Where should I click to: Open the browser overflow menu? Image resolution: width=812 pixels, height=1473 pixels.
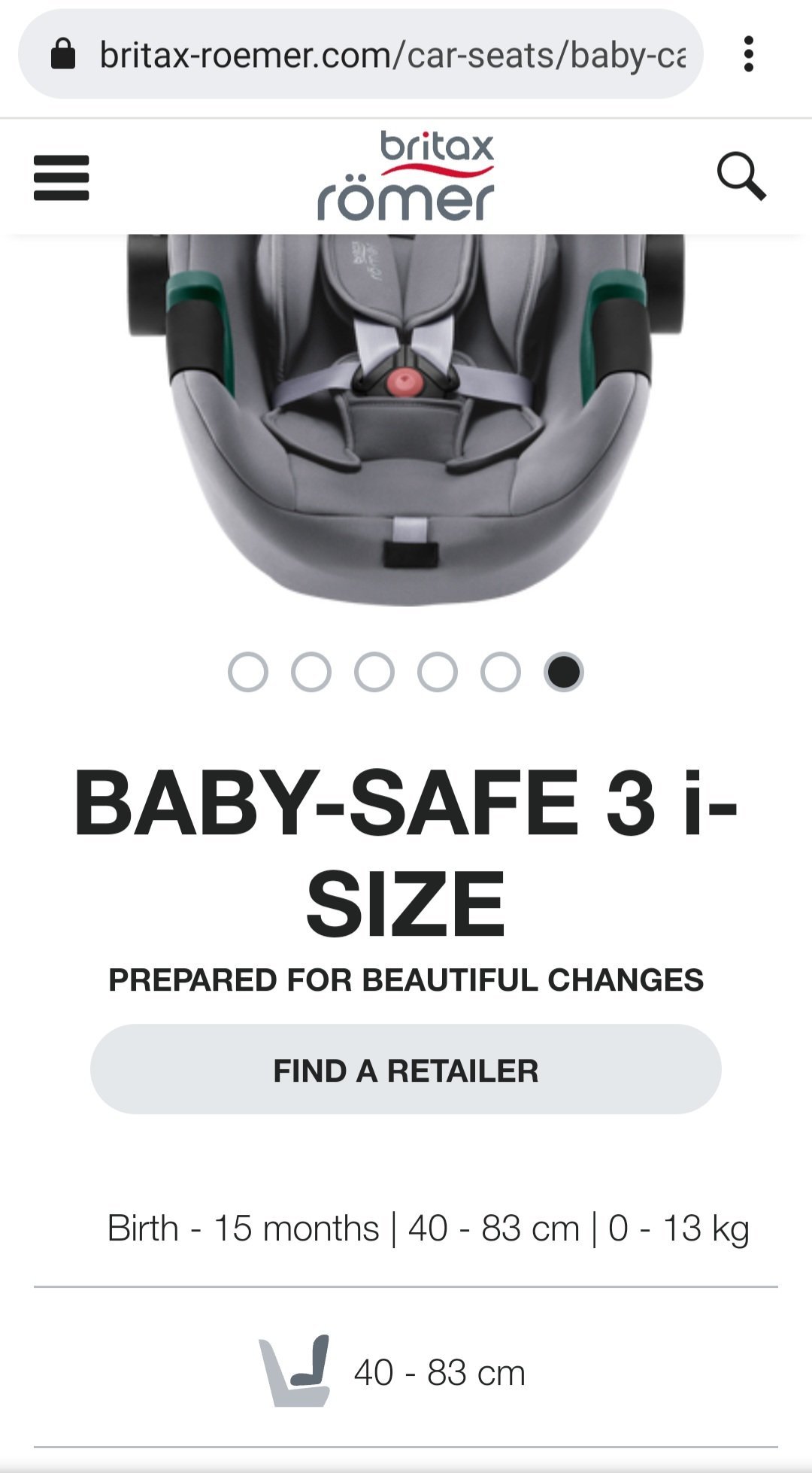click(748, 54)
